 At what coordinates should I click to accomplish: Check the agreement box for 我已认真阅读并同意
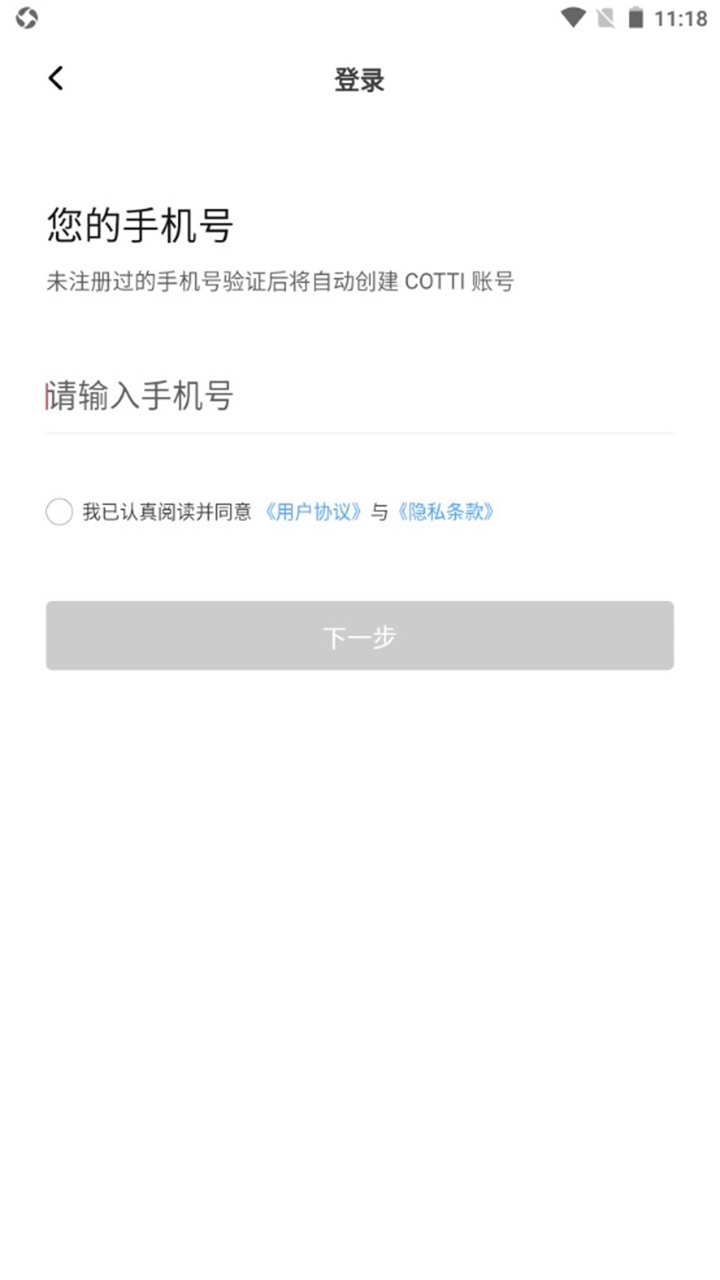coord(59,512)
